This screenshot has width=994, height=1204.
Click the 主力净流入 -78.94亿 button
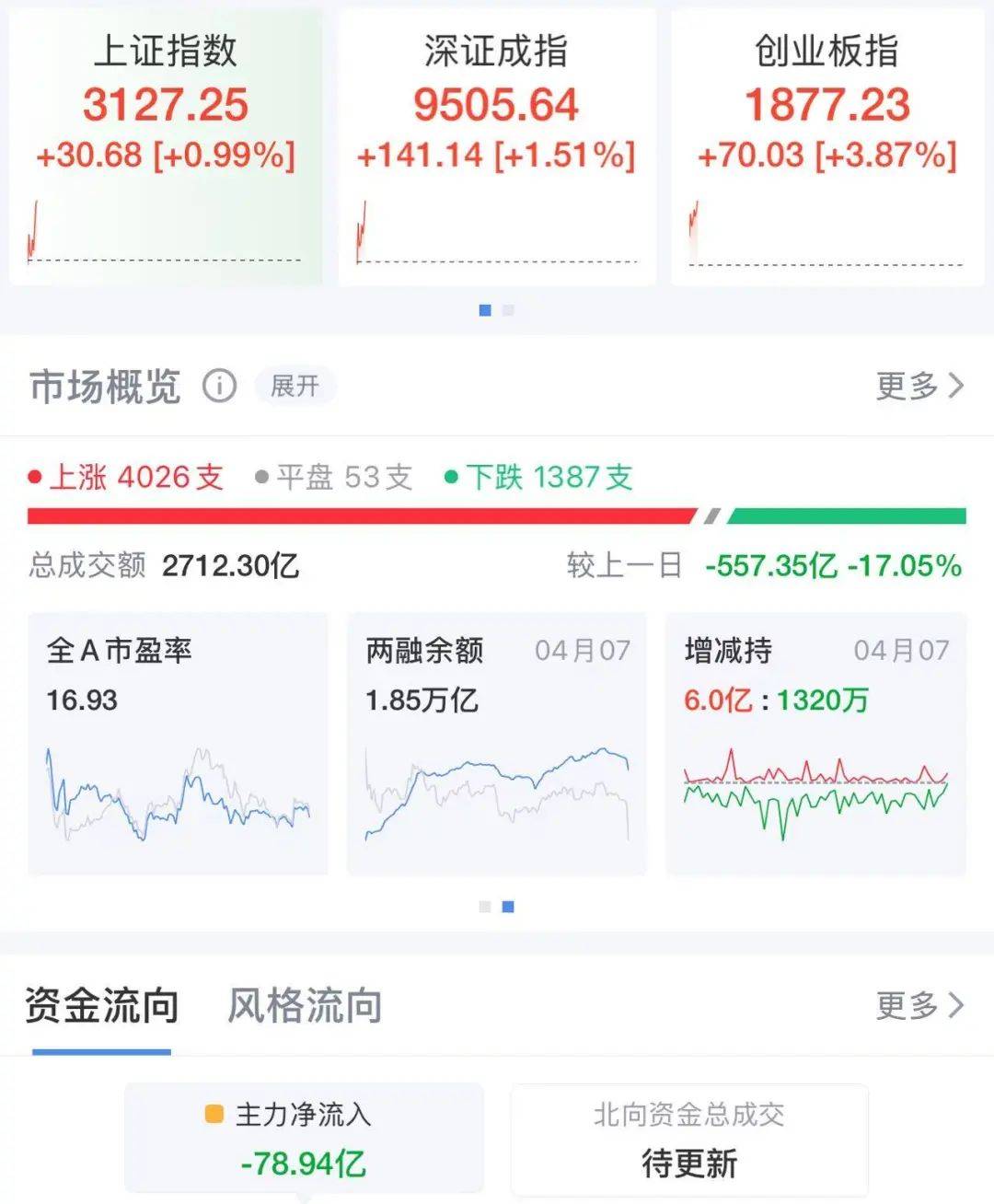tap(304, 1138)
